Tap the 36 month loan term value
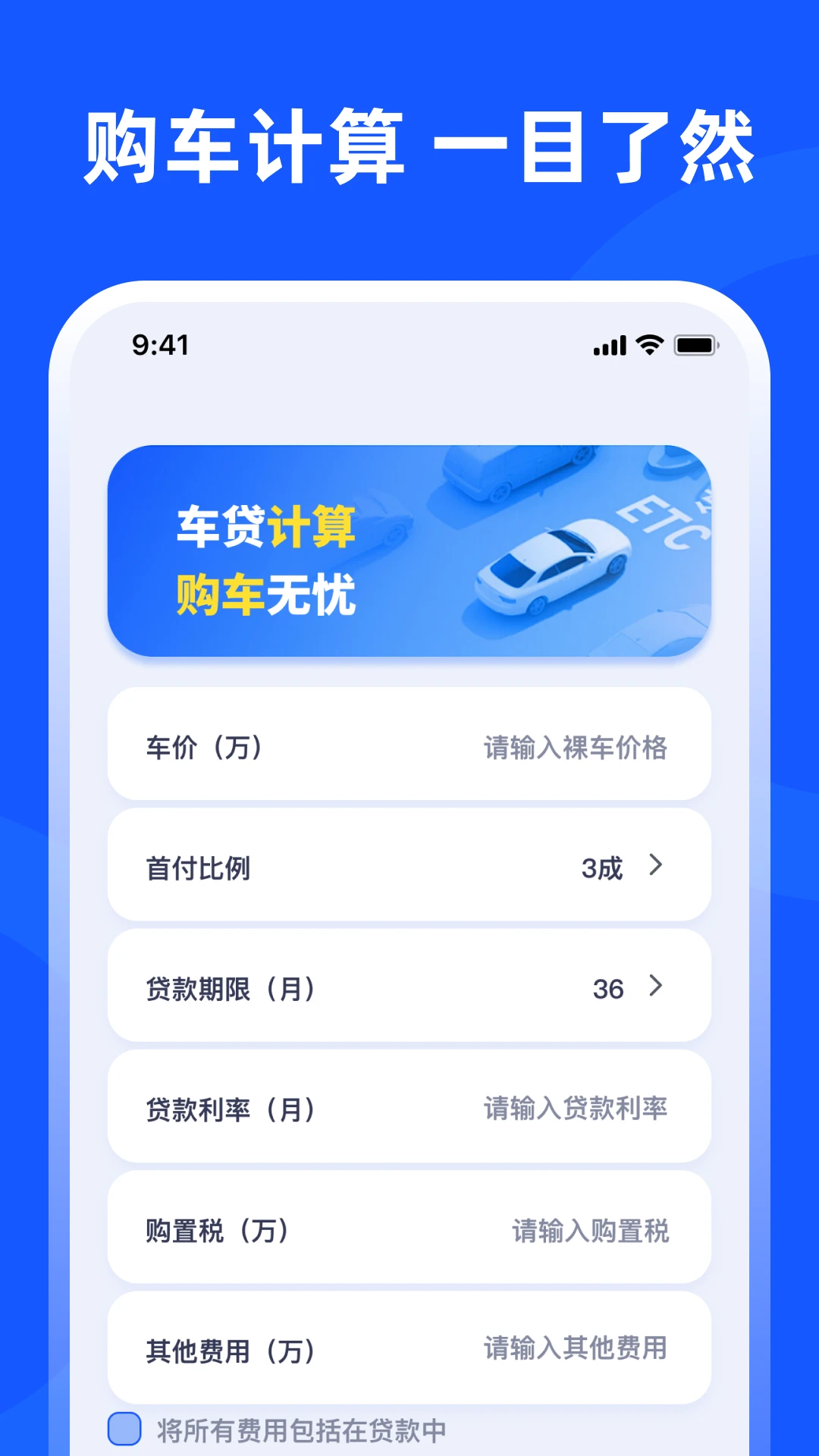The height and width of the screenshot is (1456, 819). coord(605,987)
